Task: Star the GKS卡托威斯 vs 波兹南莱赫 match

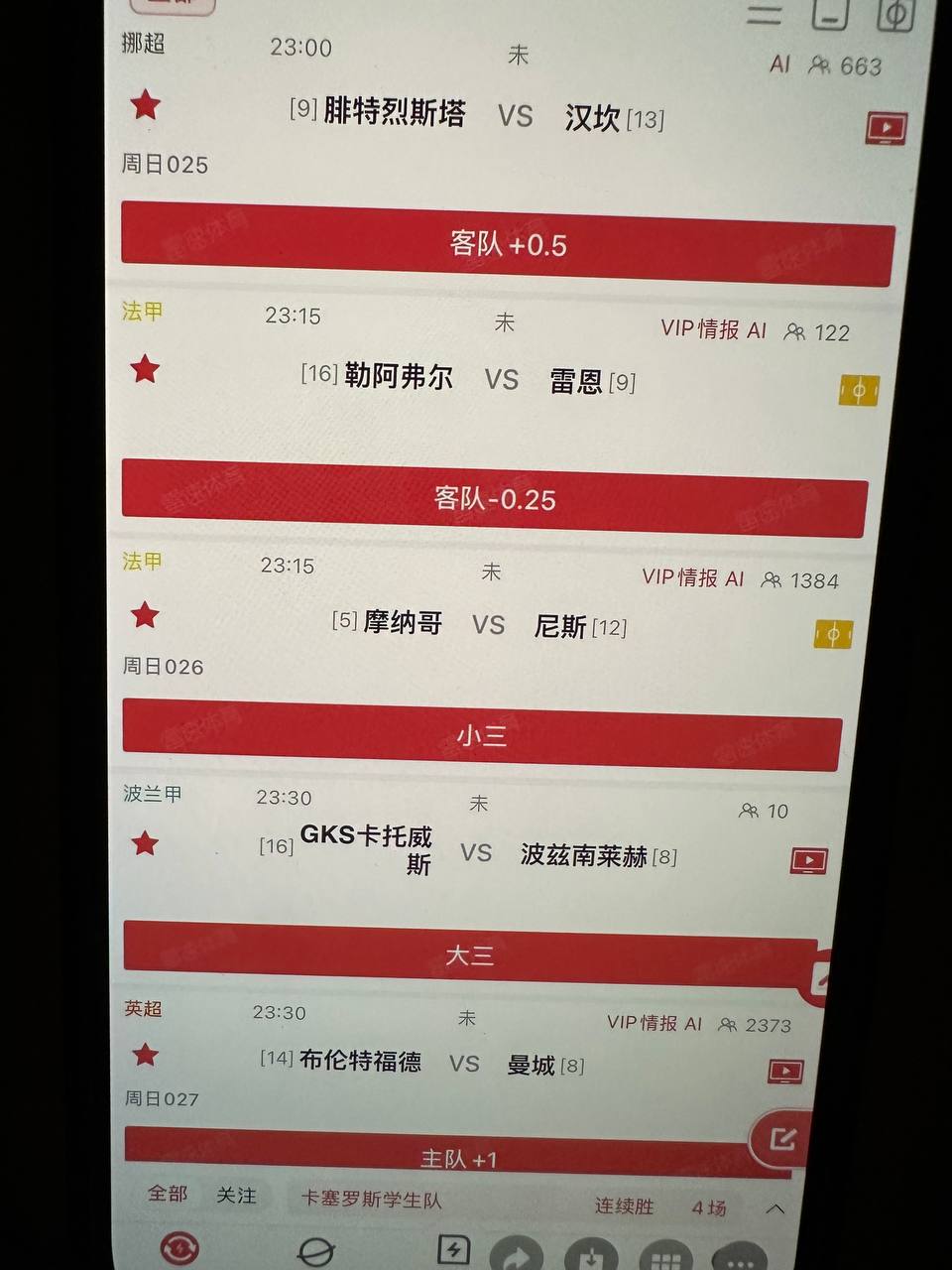Action: (x=145, y=843)
